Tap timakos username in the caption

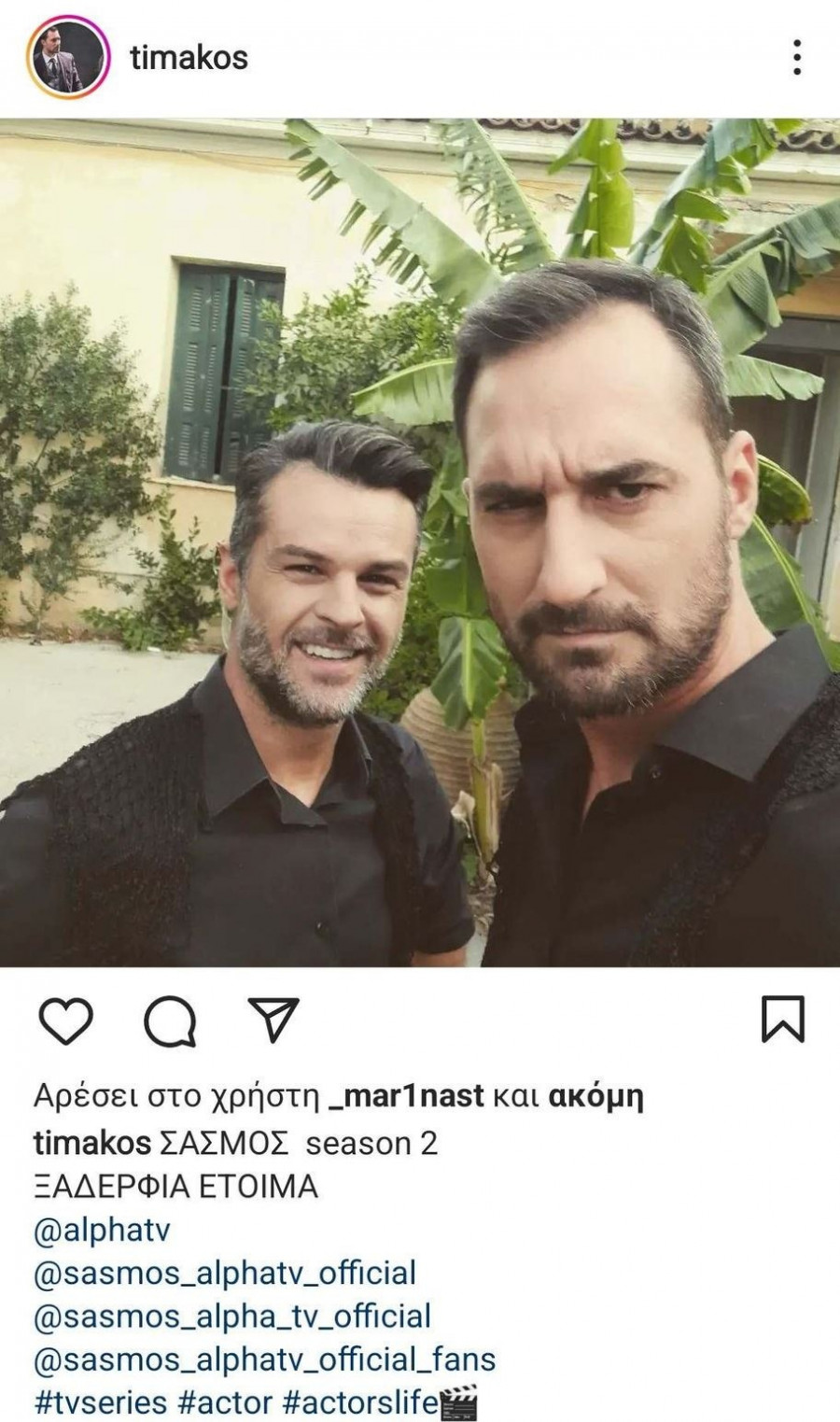click(91, 1144)
